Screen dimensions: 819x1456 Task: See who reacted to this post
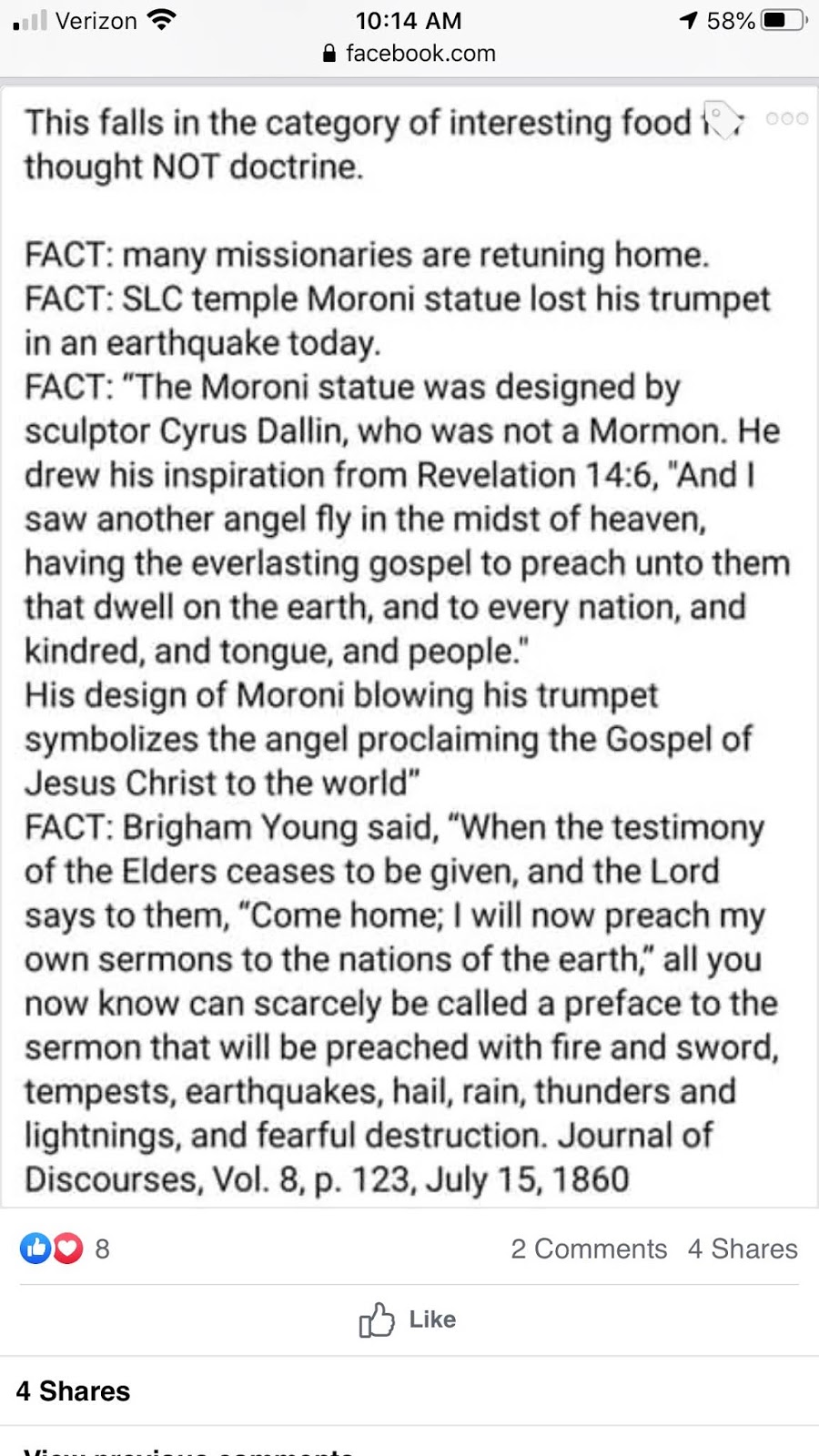tap(65, 1249)
